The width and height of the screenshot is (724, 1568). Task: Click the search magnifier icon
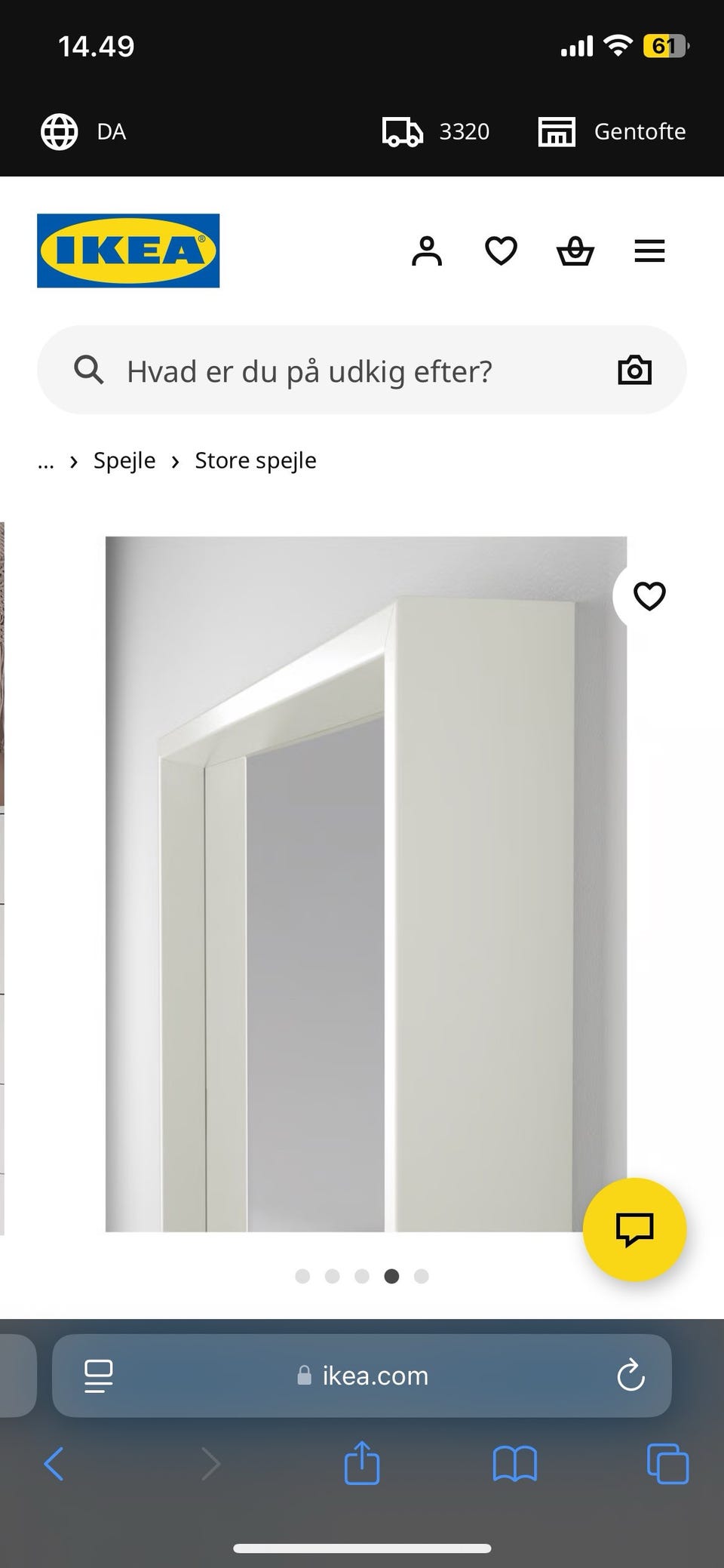(x=88, y=370)
